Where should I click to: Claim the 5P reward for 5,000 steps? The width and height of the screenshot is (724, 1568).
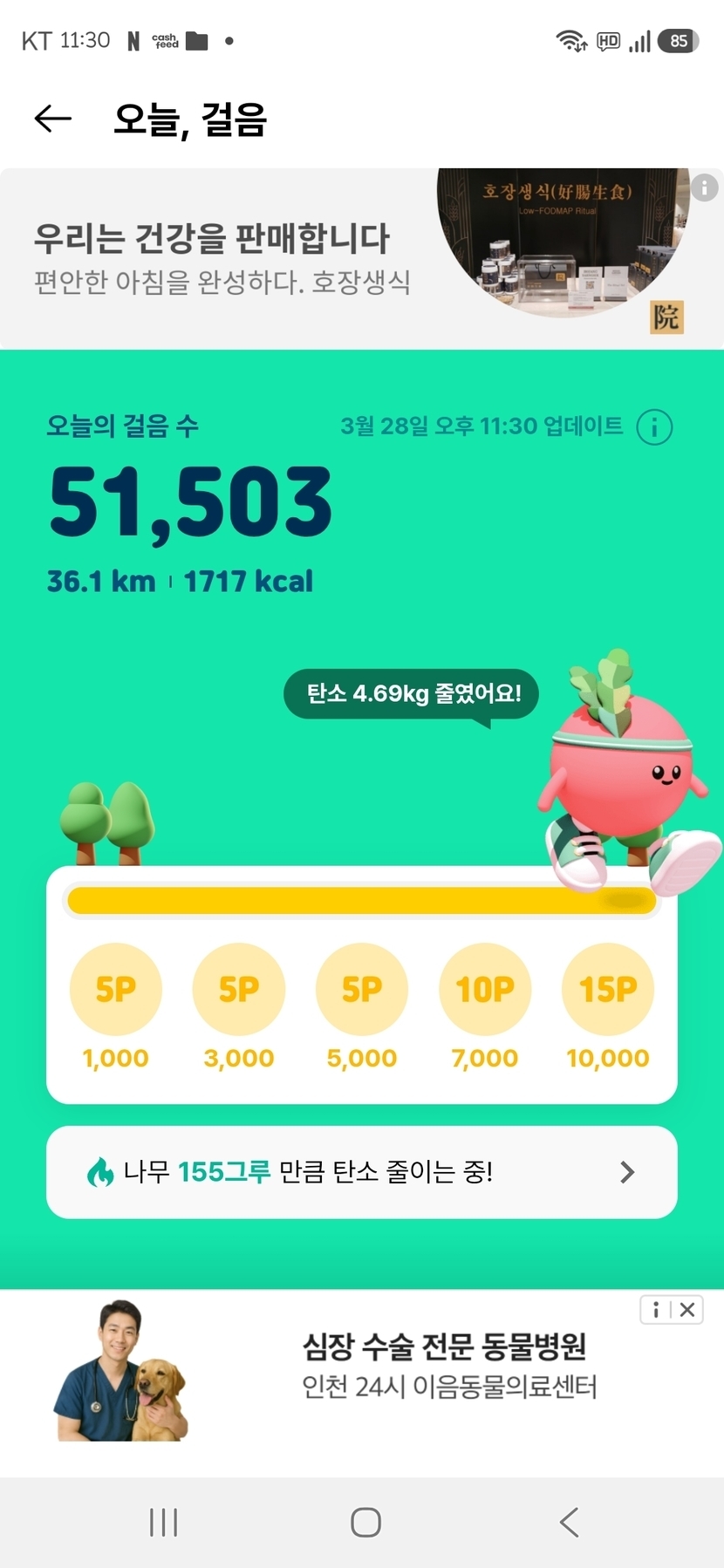click(x=362, y=990)
